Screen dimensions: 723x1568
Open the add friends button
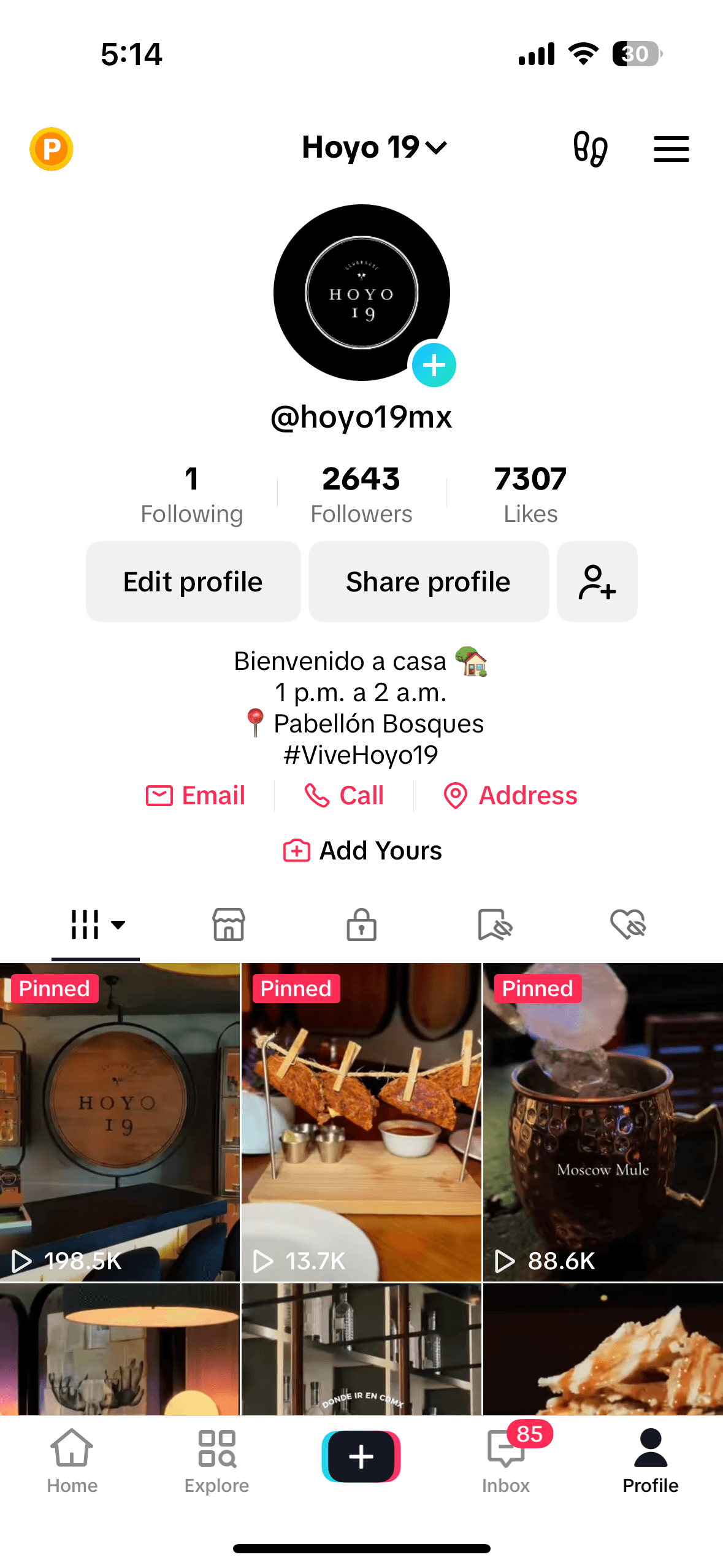(597, 582)
